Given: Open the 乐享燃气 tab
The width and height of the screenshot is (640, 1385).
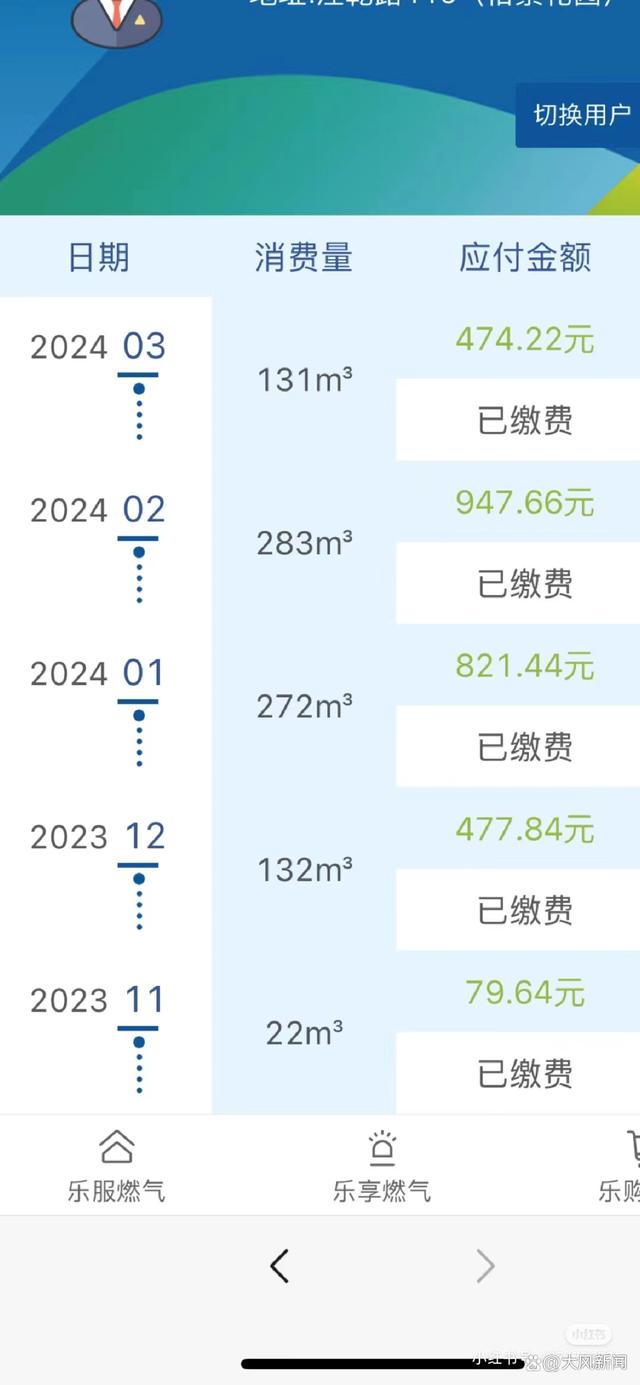Looking at the screenshot, I should click(x=381, y=1166).
